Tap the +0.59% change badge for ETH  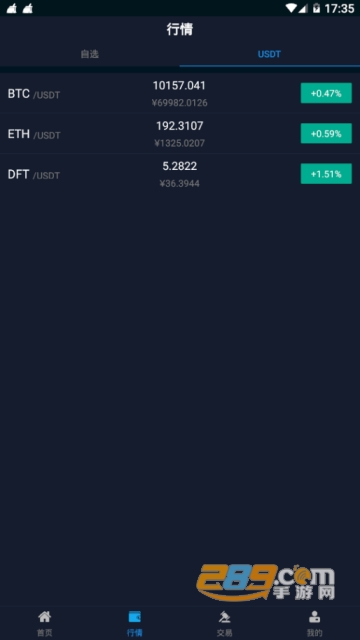326,133
